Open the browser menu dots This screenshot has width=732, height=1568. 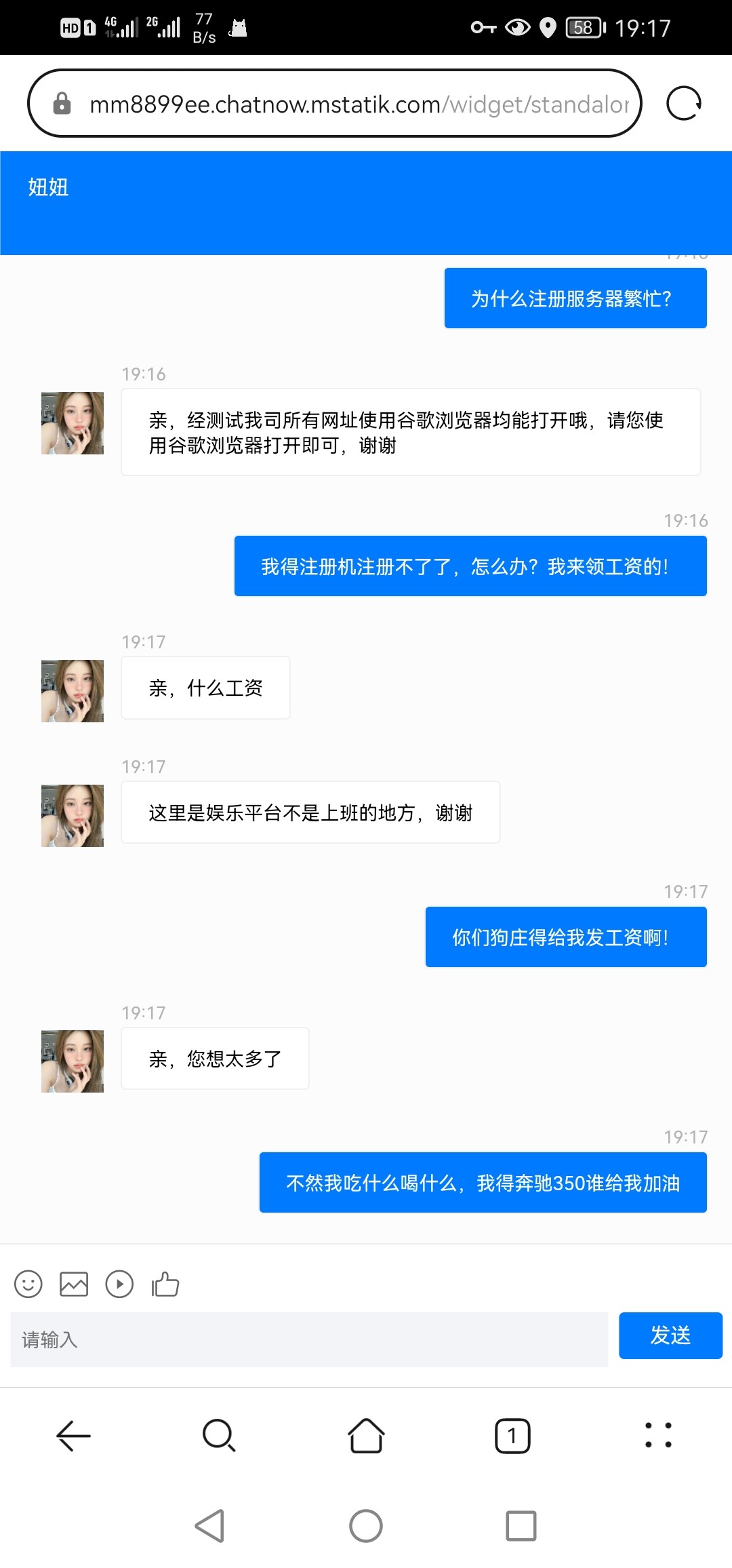click(x=659, y=1436)
